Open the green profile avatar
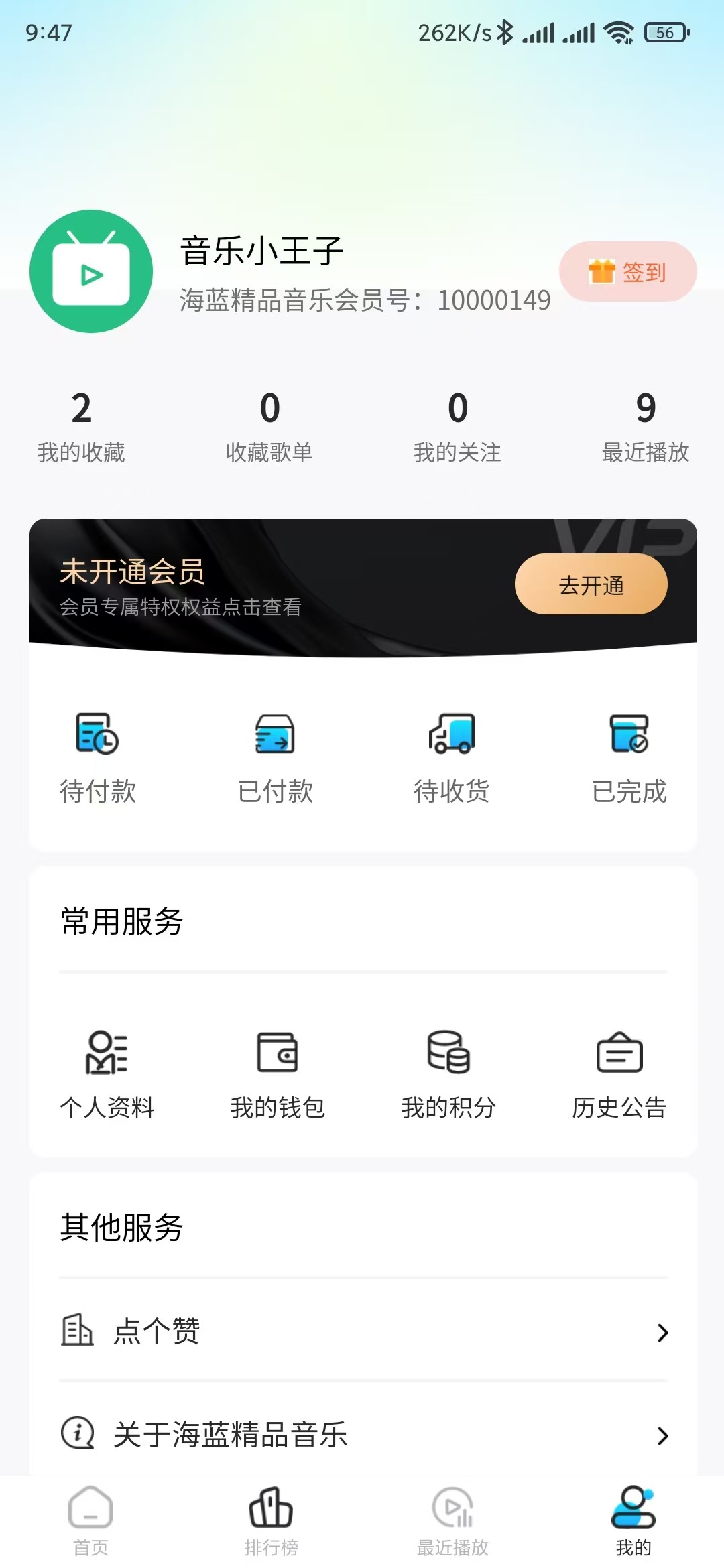This screenshot has height=1568, width=724. pos(91,271)
